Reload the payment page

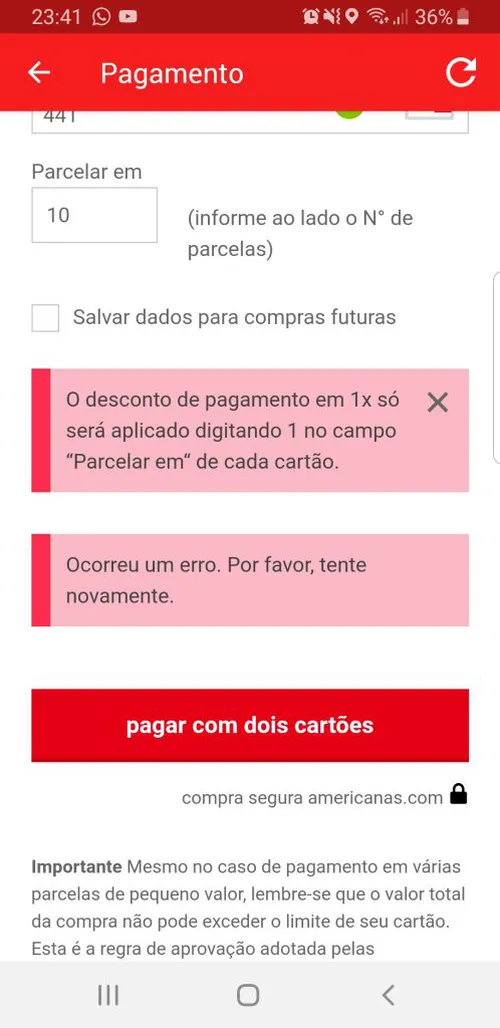(461, 72)
